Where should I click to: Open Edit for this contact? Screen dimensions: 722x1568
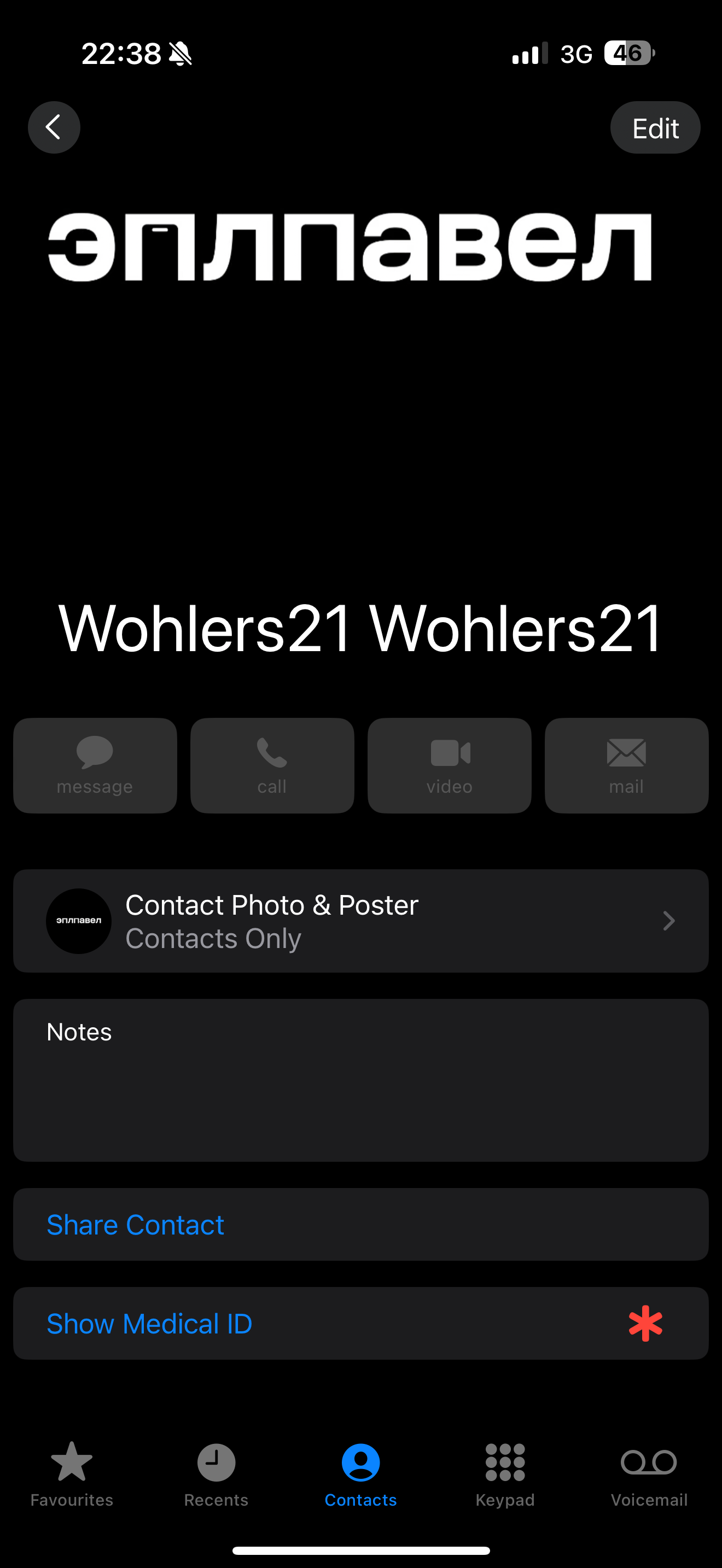coord(655,128)
